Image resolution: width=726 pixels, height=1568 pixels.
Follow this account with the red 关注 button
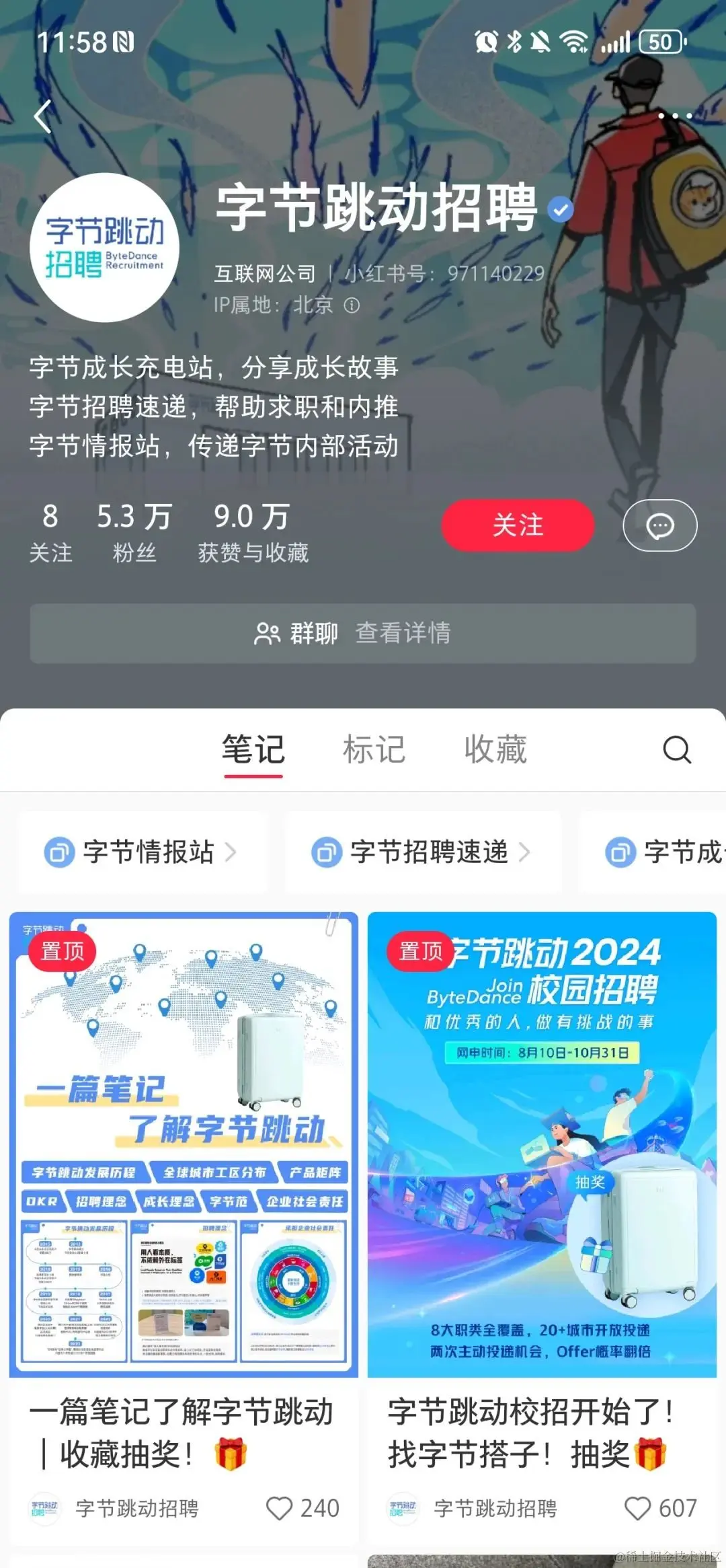(x=518, y=525)
